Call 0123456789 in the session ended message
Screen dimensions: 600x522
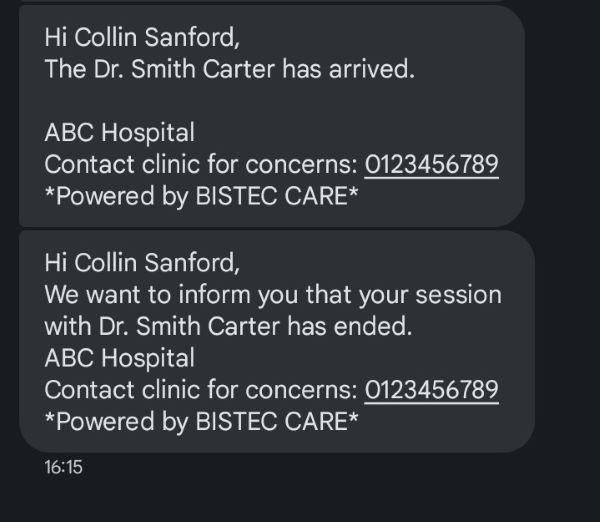431,389
